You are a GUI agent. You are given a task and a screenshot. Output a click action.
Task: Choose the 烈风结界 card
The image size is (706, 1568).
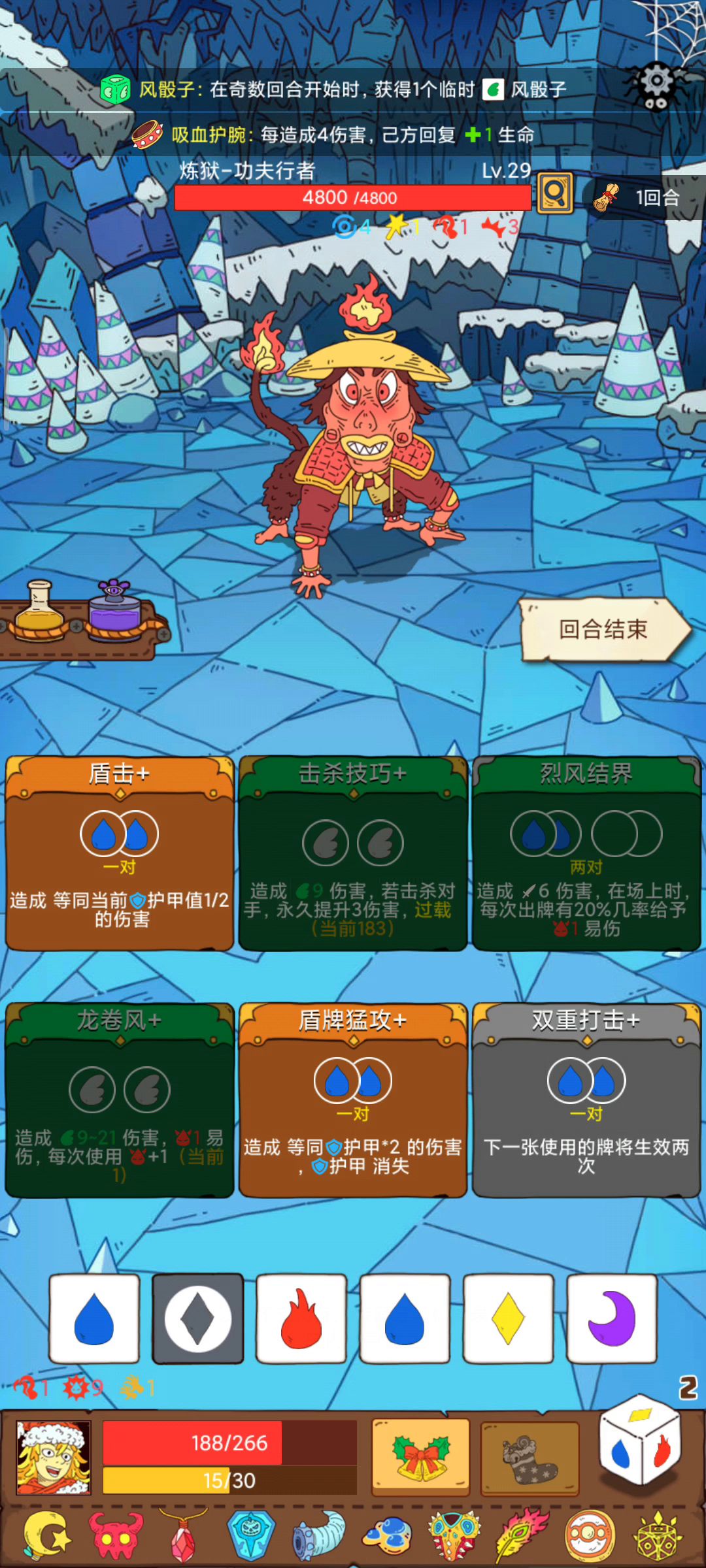(x=586, y=853)
